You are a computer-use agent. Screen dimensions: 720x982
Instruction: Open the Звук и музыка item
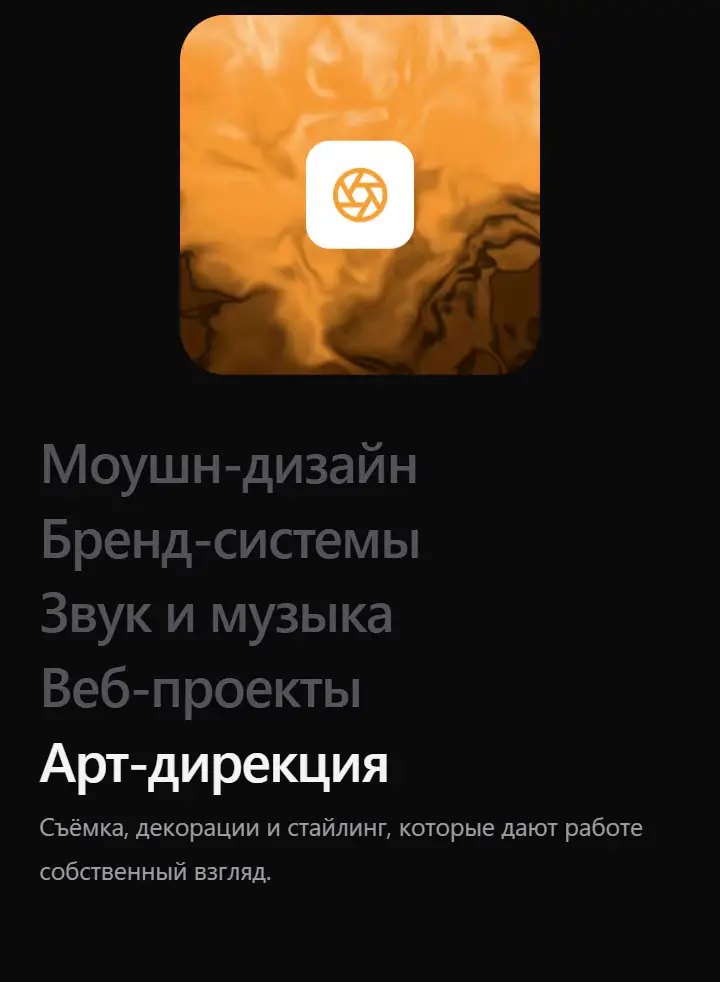[x=217, y=616]
